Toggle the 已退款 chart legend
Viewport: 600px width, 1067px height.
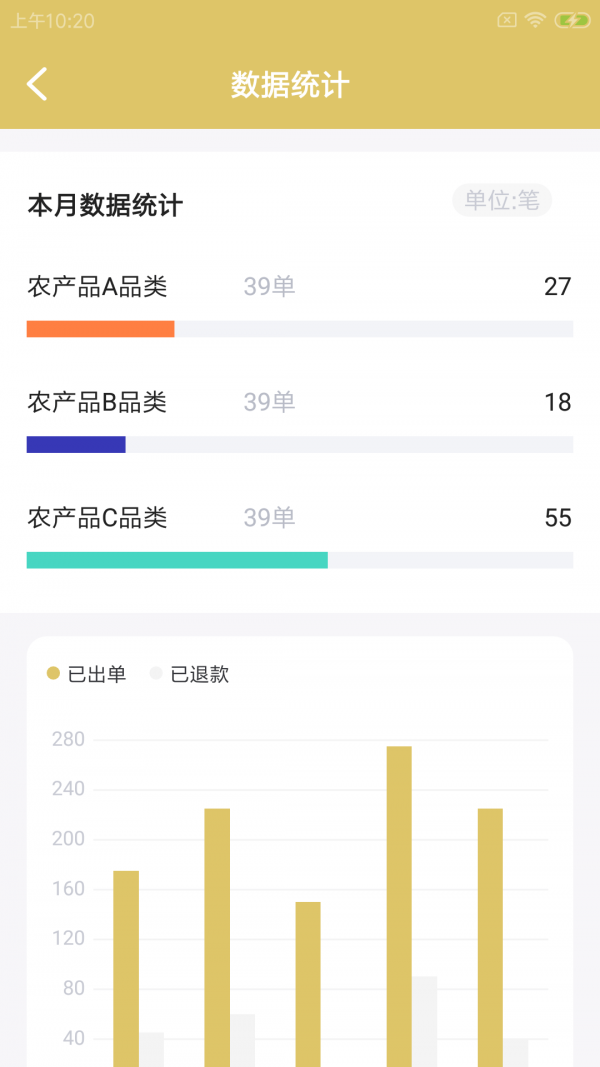pos(190,674)
